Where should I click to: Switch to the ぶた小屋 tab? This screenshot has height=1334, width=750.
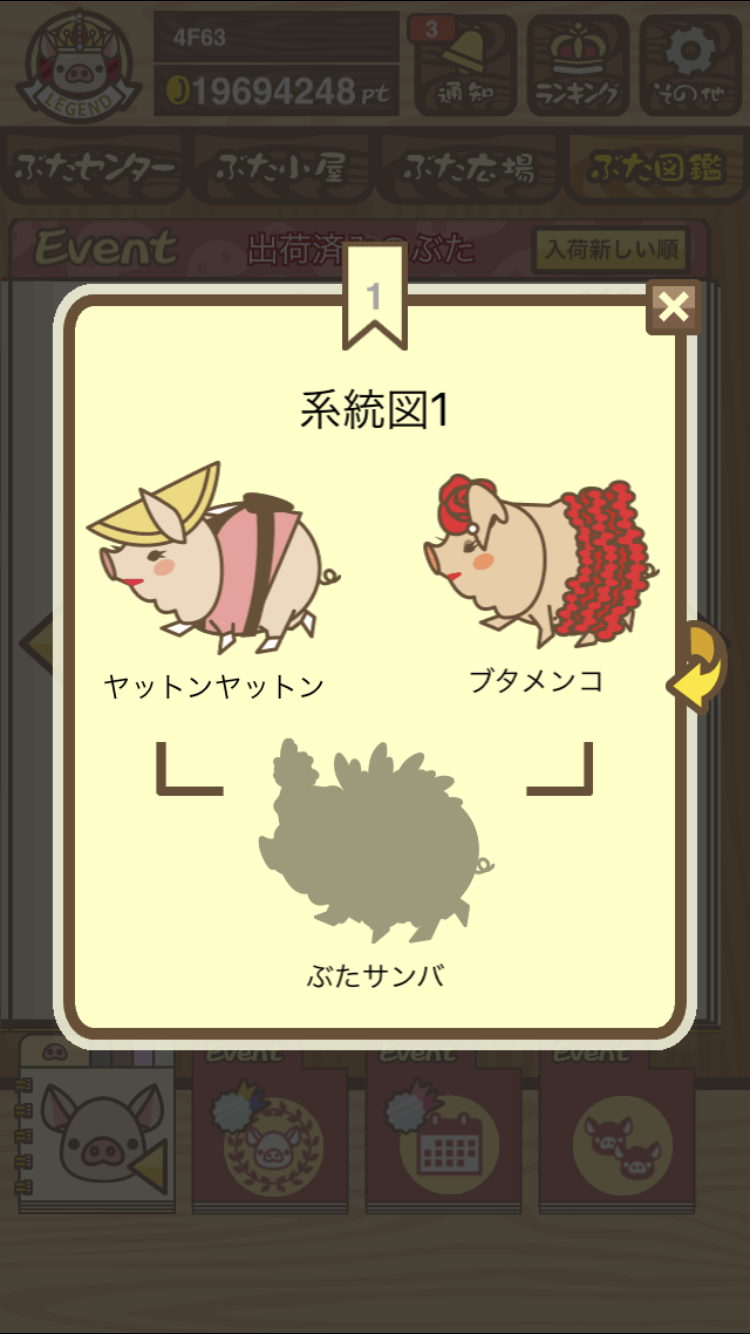[281, 168]
